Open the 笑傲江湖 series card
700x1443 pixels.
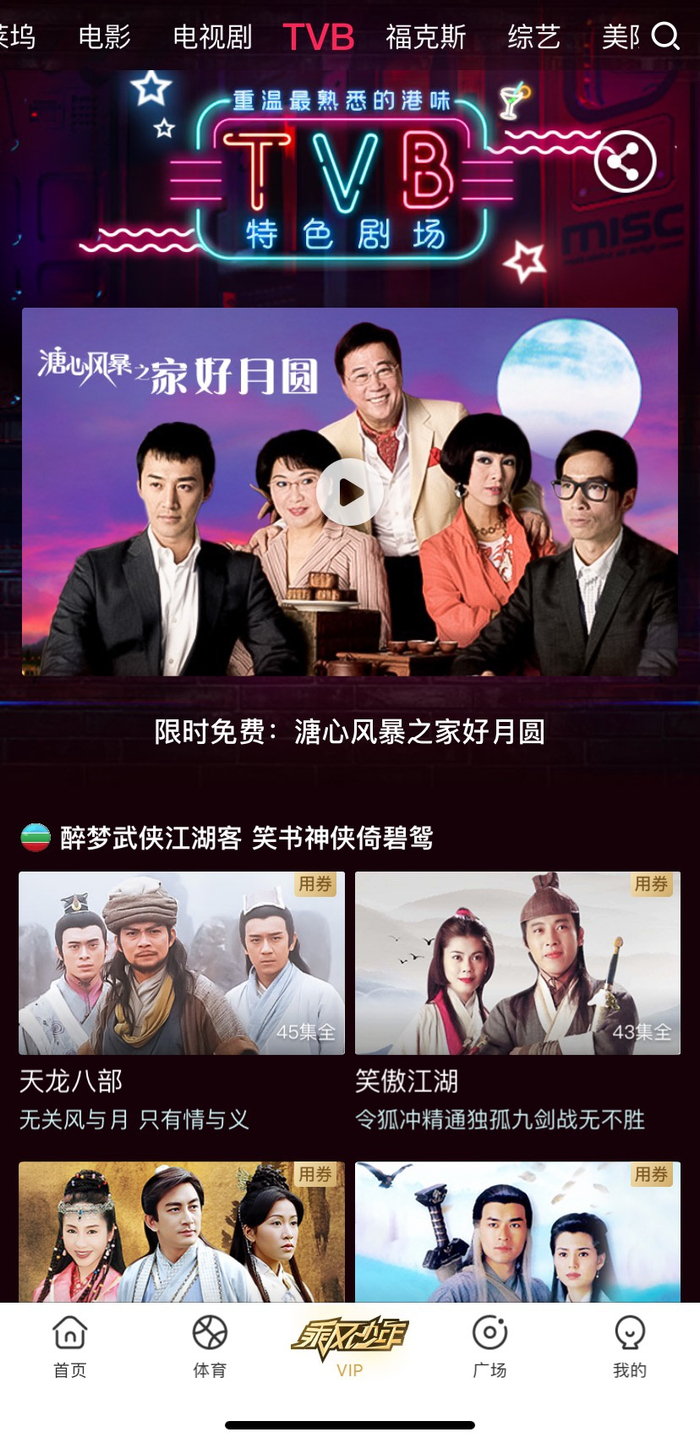click(517, 963)
